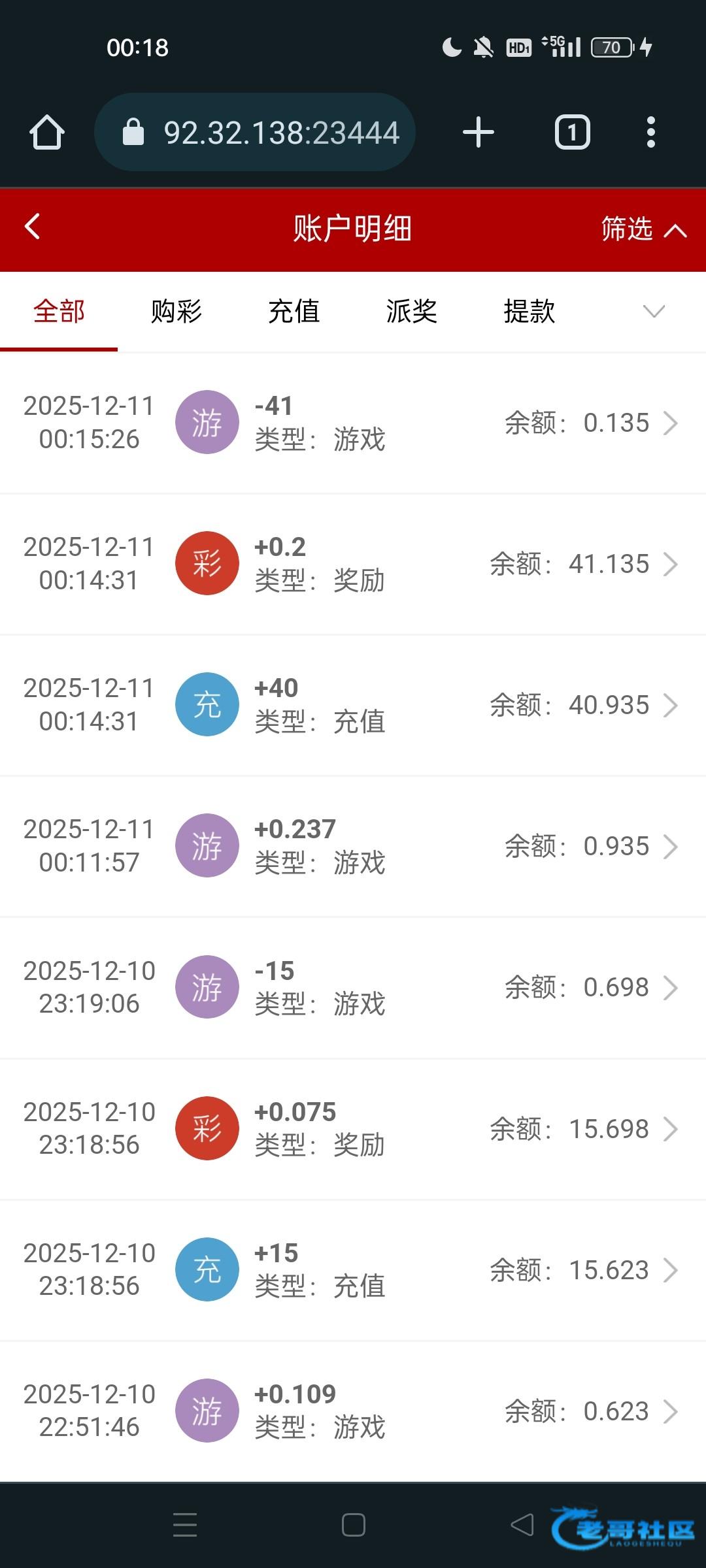Expand more category tabs chevron
This screenshot has height=1568, width=706.
[654, 312]
